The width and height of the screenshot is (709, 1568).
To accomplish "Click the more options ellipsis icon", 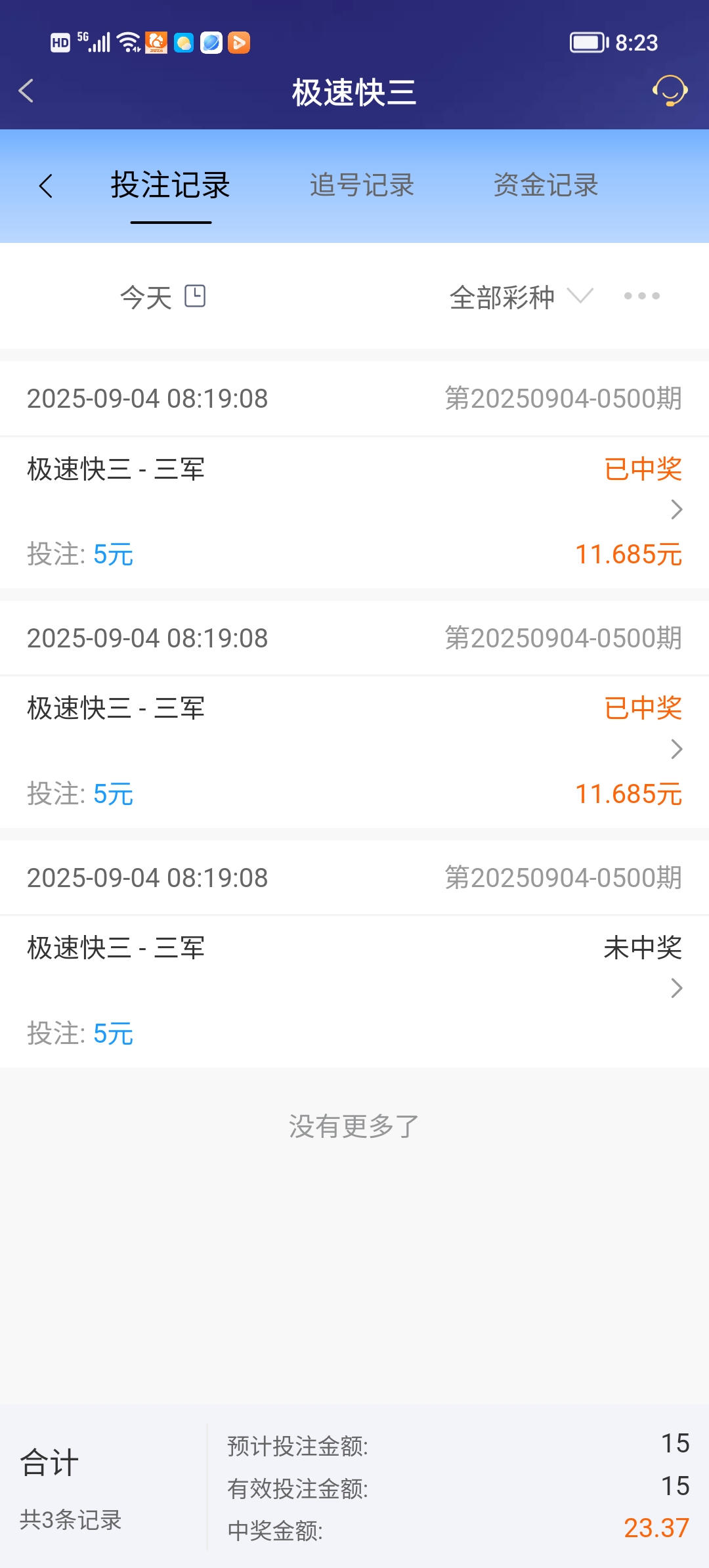I will point(640,296).
